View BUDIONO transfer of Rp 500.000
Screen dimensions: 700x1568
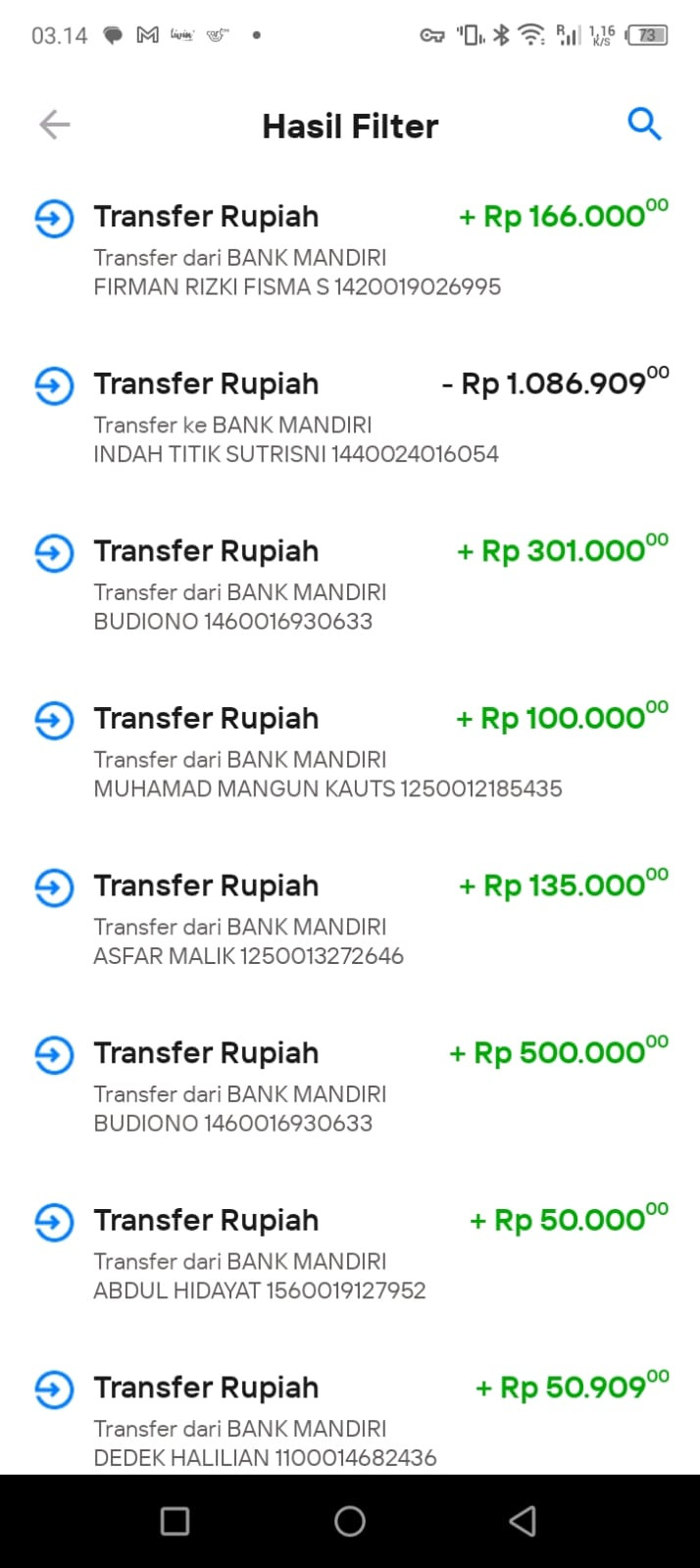tap(350, 1087)
